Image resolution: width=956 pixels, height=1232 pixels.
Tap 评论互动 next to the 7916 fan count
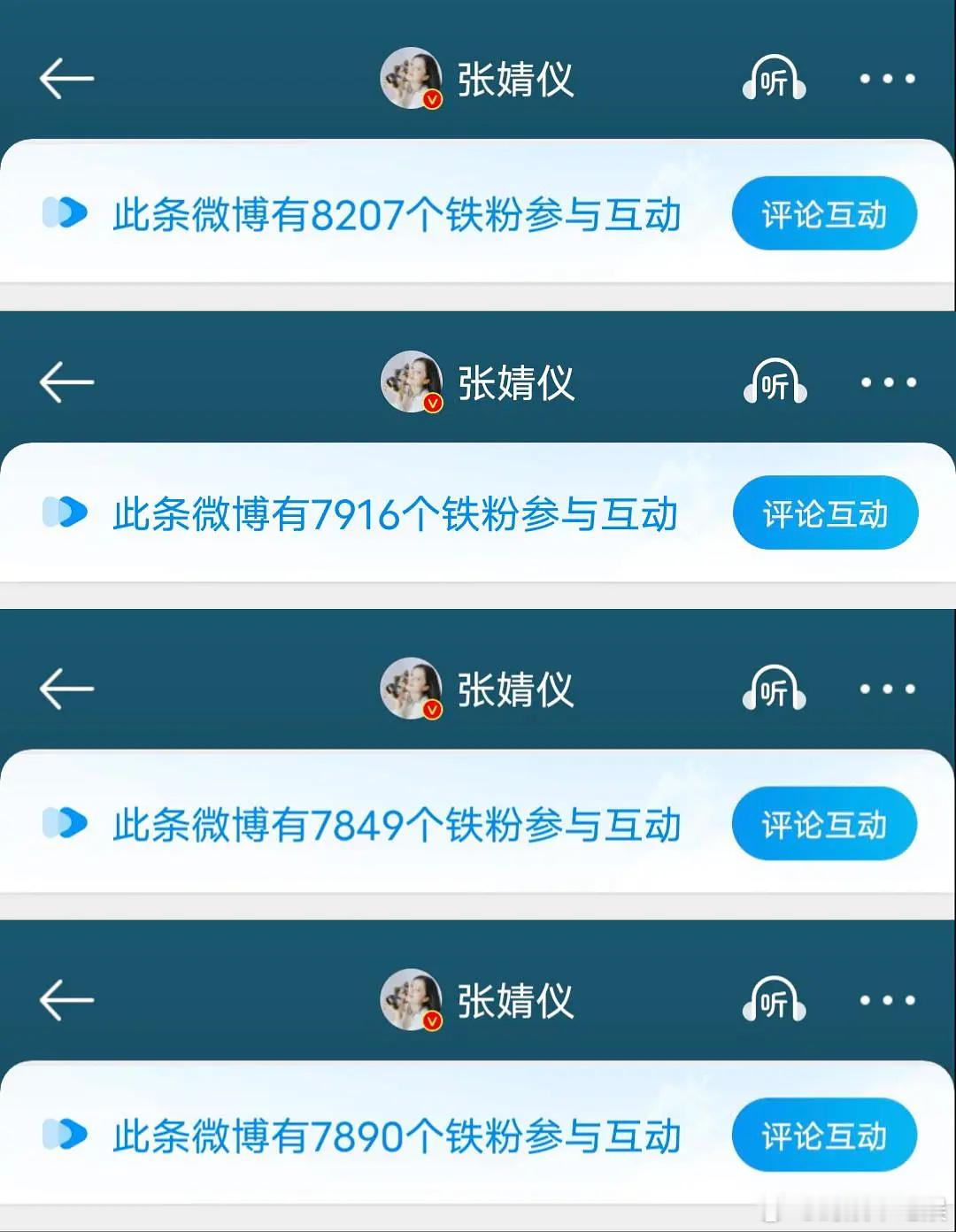pos(825,513)
